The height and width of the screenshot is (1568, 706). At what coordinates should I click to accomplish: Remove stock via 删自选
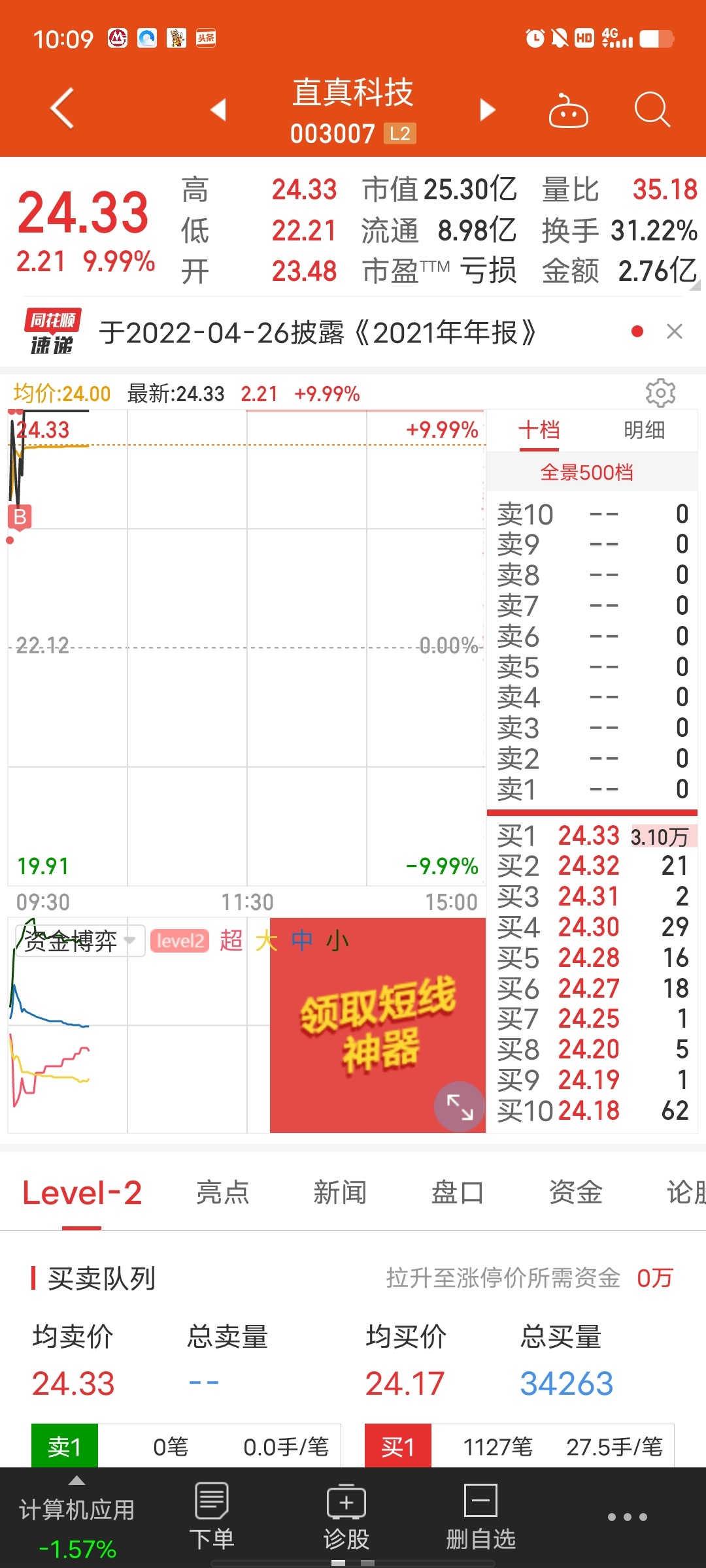pos(480,1516)
